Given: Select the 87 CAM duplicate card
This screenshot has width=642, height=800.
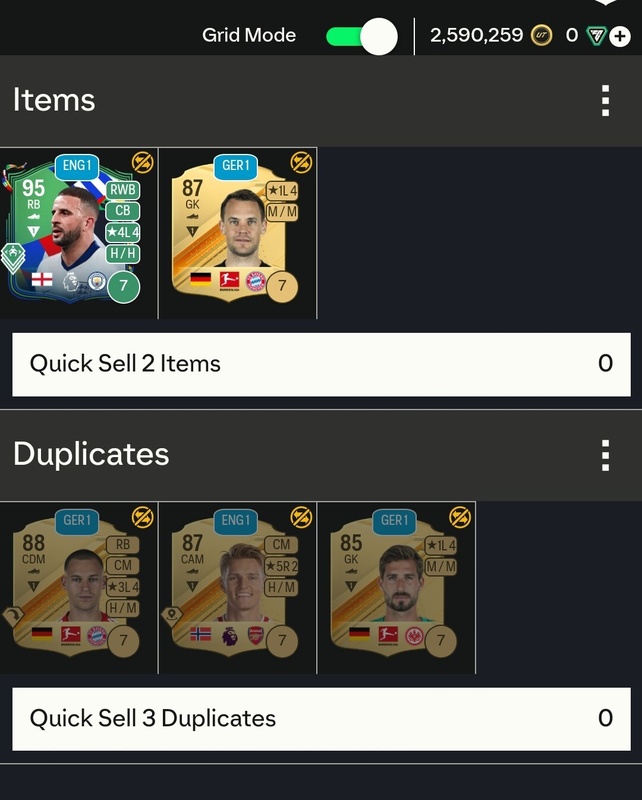Looking at the screenshot, I should (x=238, y=587).
